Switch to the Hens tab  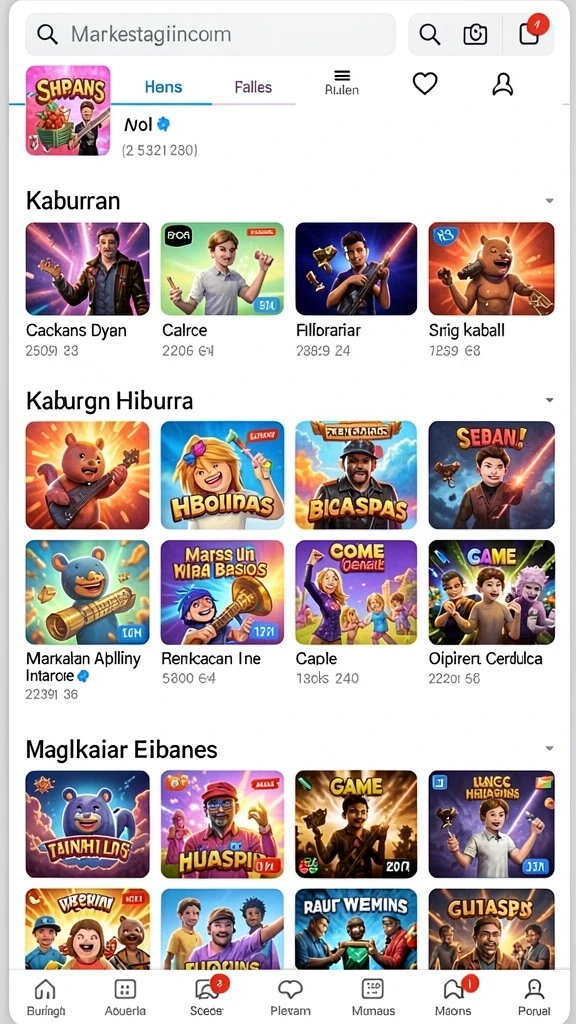pyautogui.click(x=163, y=87)
